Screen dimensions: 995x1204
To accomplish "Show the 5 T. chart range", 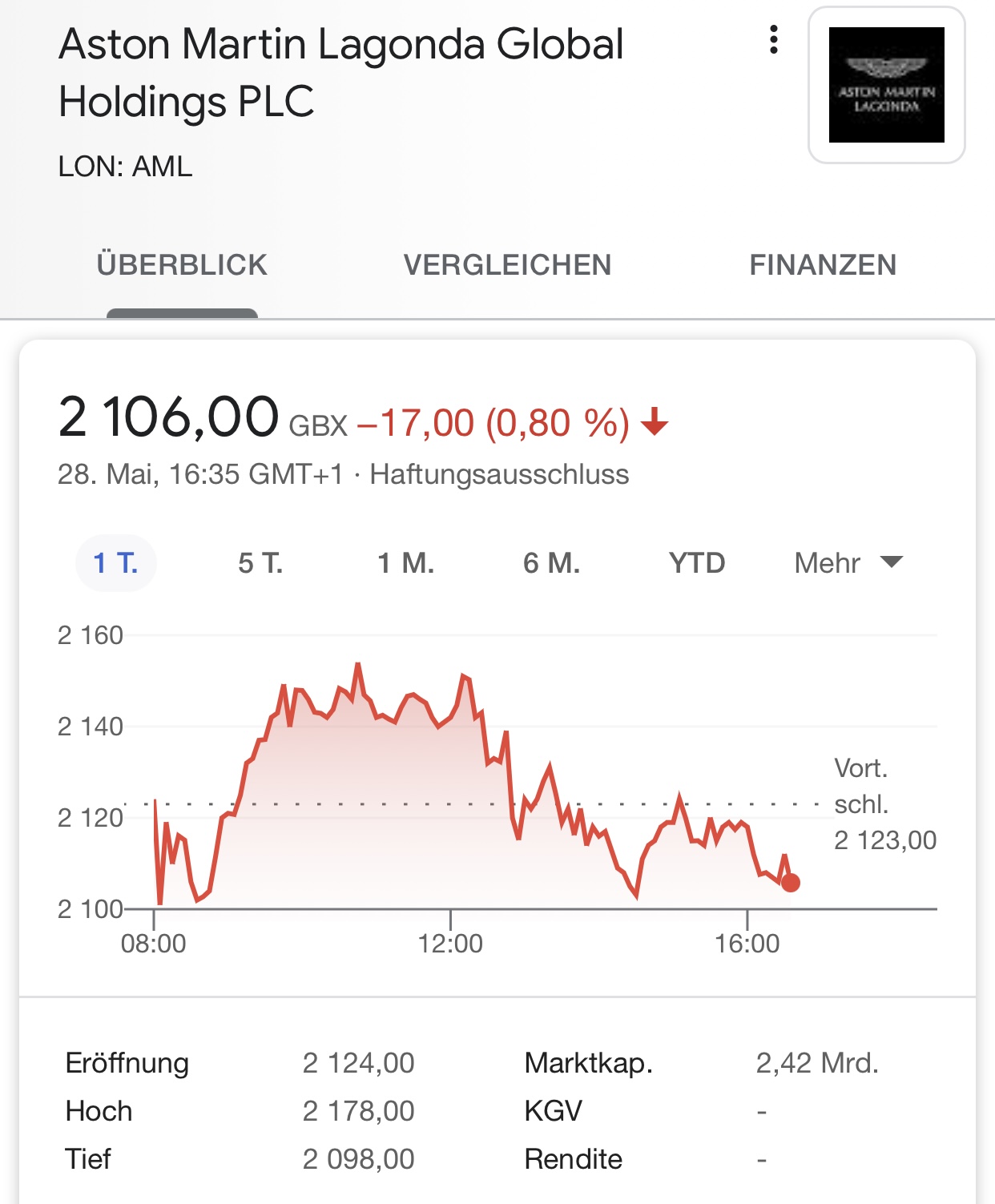I will click(260, 563).
